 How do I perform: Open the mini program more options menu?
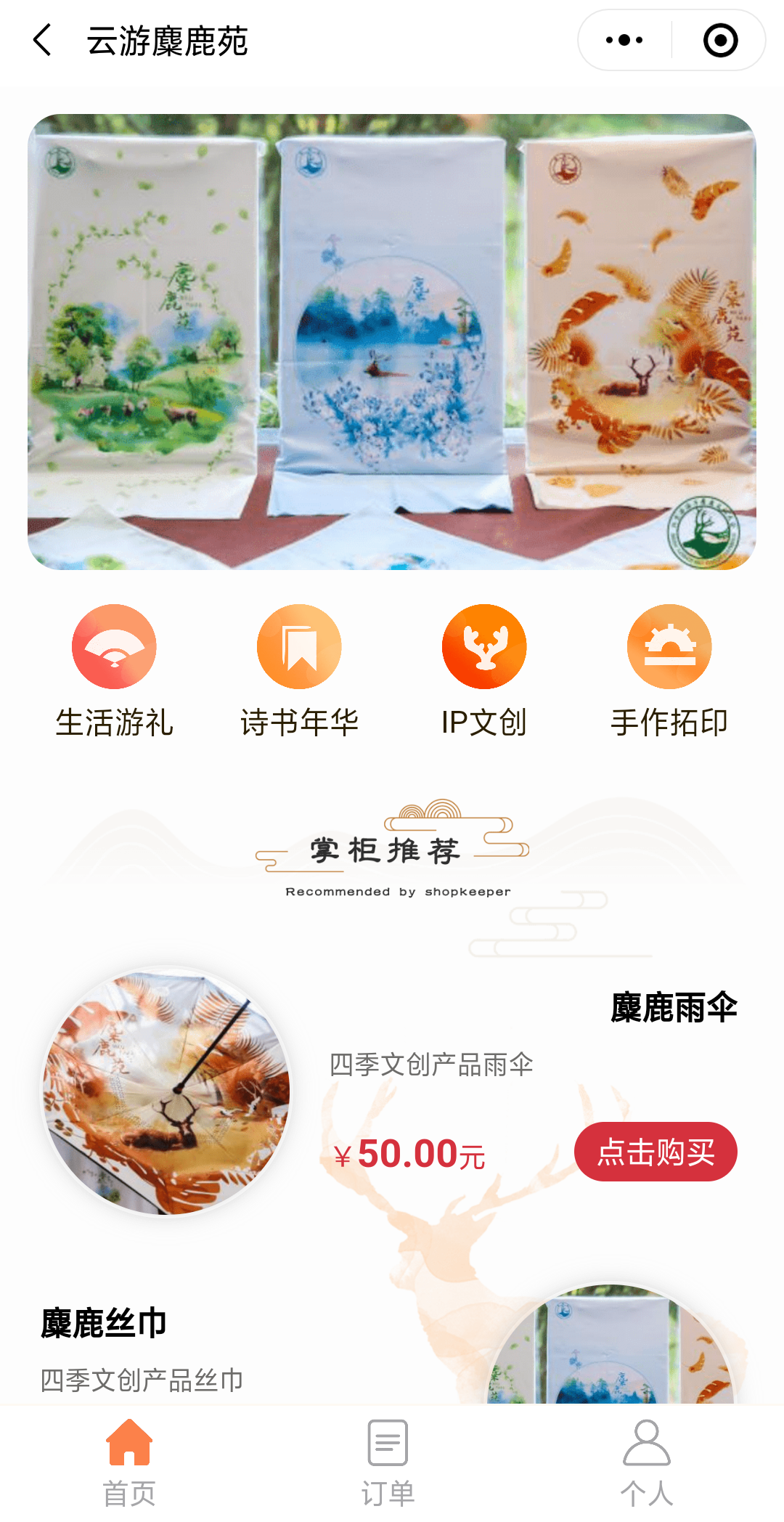click(x=625, y=40)
